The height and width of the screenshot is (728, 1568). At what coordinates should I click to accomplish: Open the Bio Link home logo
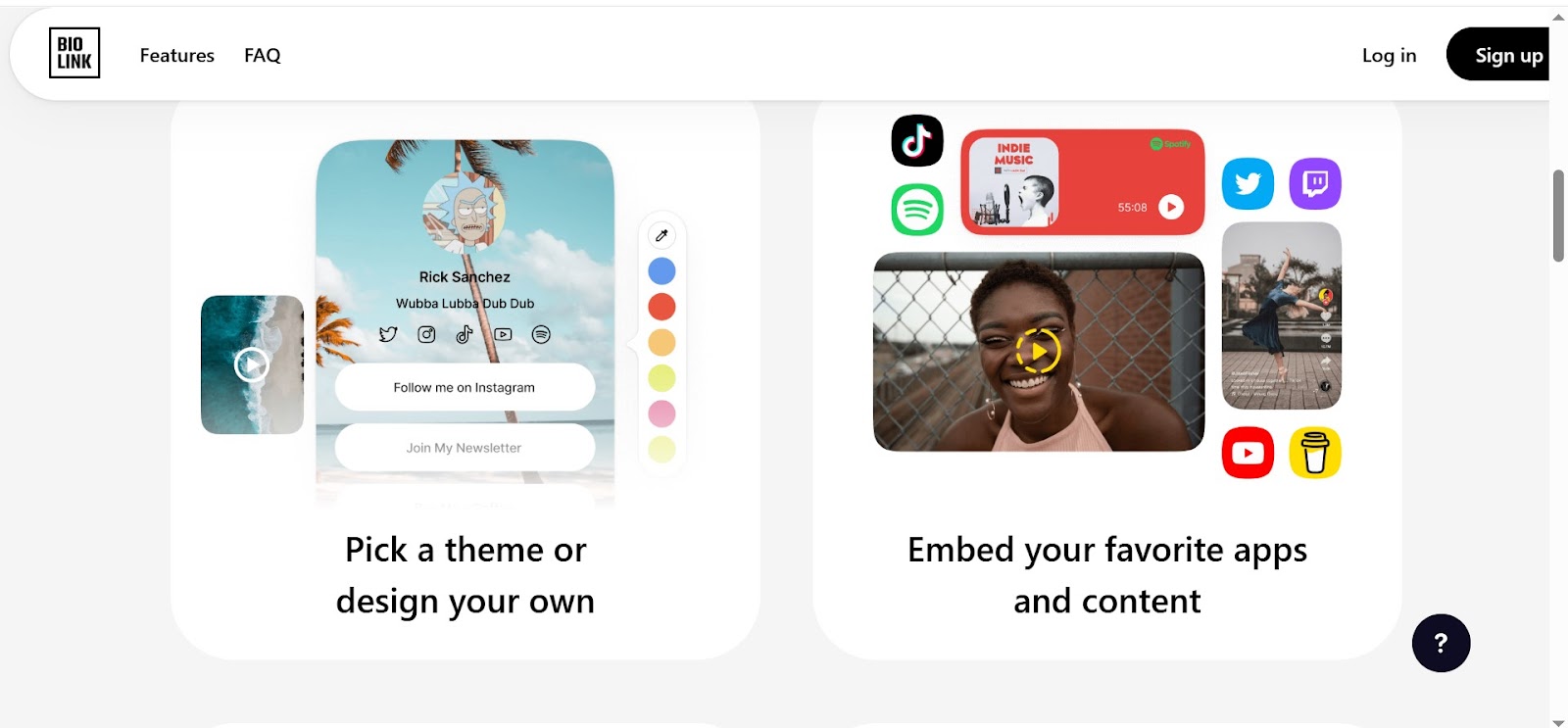click(x=74, y=53)
